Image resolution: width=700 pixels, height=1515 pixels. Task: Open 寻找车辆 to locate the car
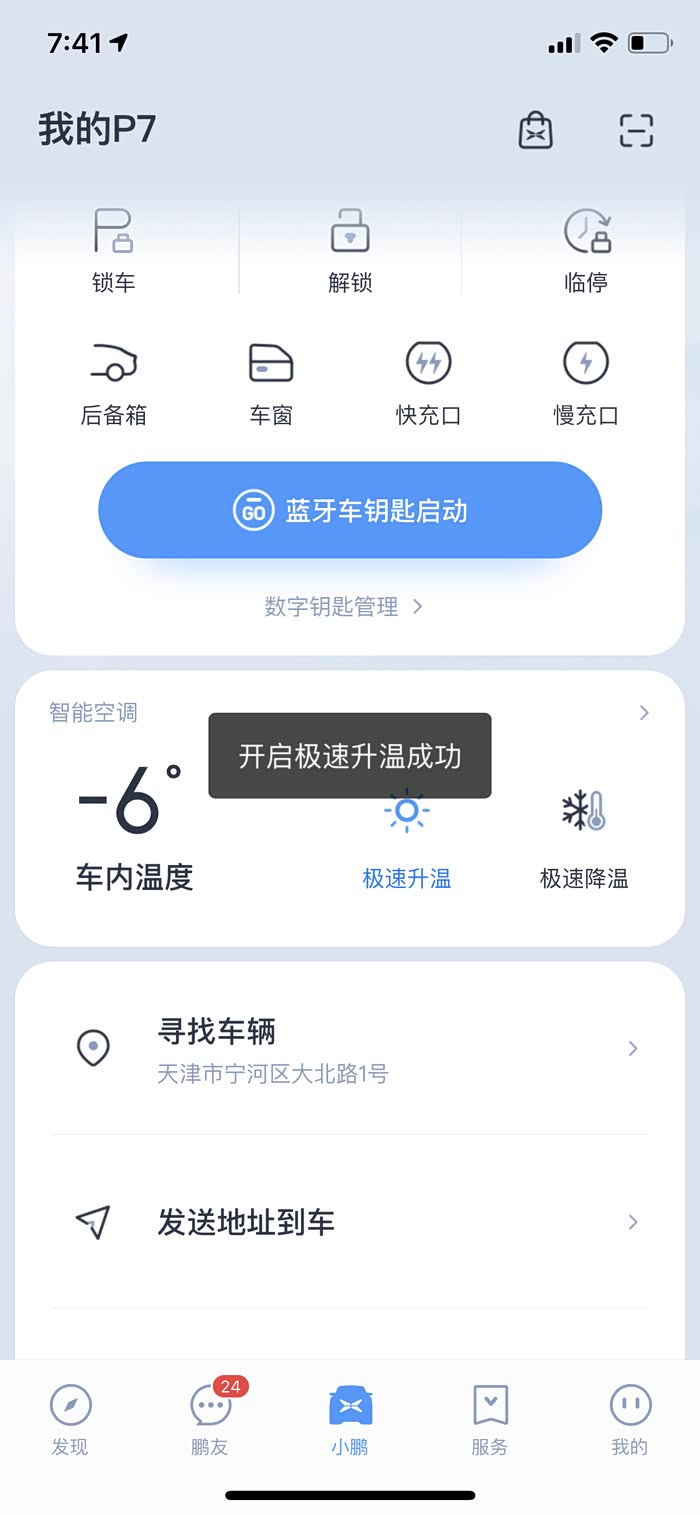(x=350, y=1048)
